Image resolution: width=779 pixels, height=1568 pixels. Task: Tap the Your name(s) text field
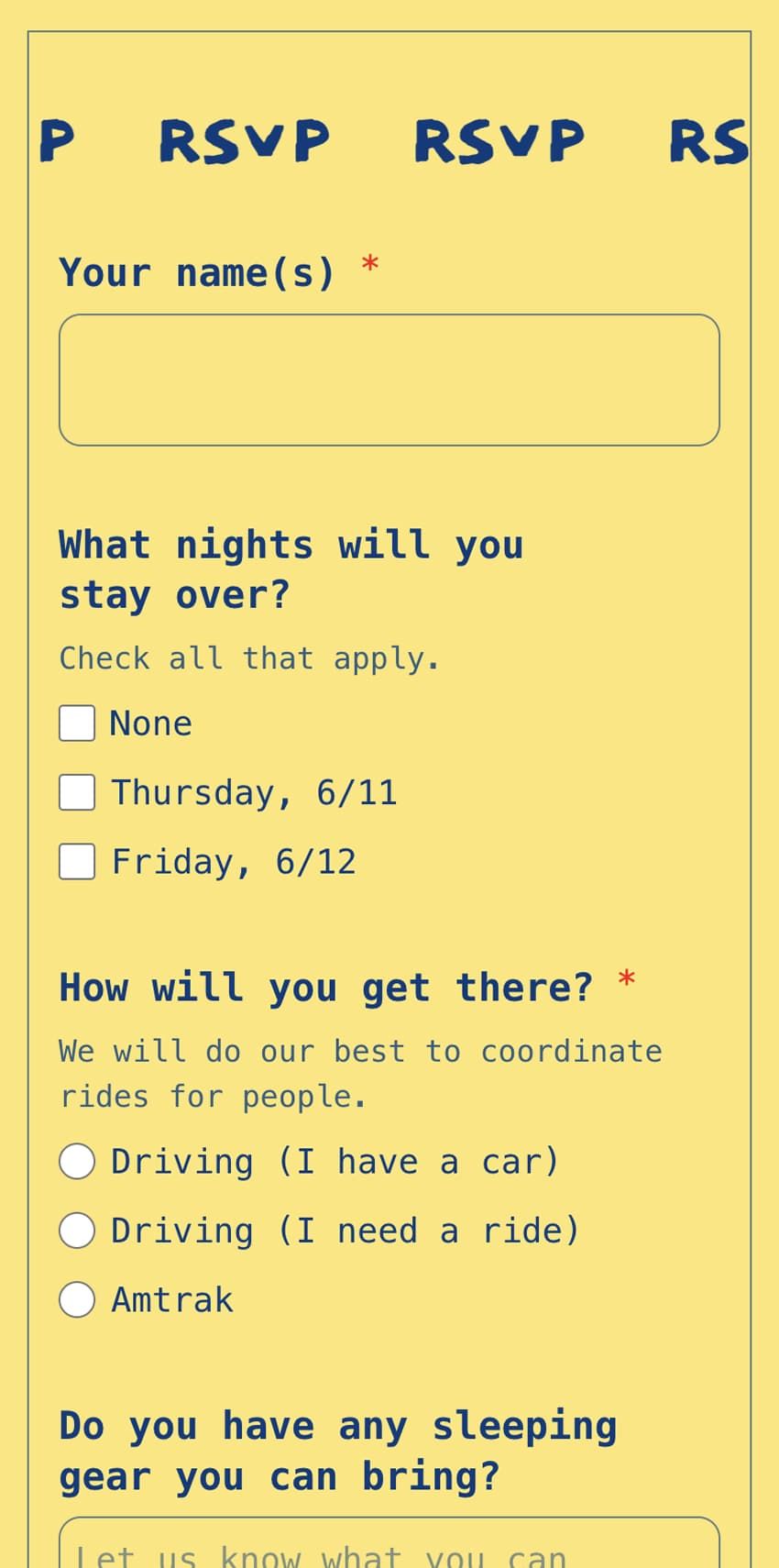[389, 380]
